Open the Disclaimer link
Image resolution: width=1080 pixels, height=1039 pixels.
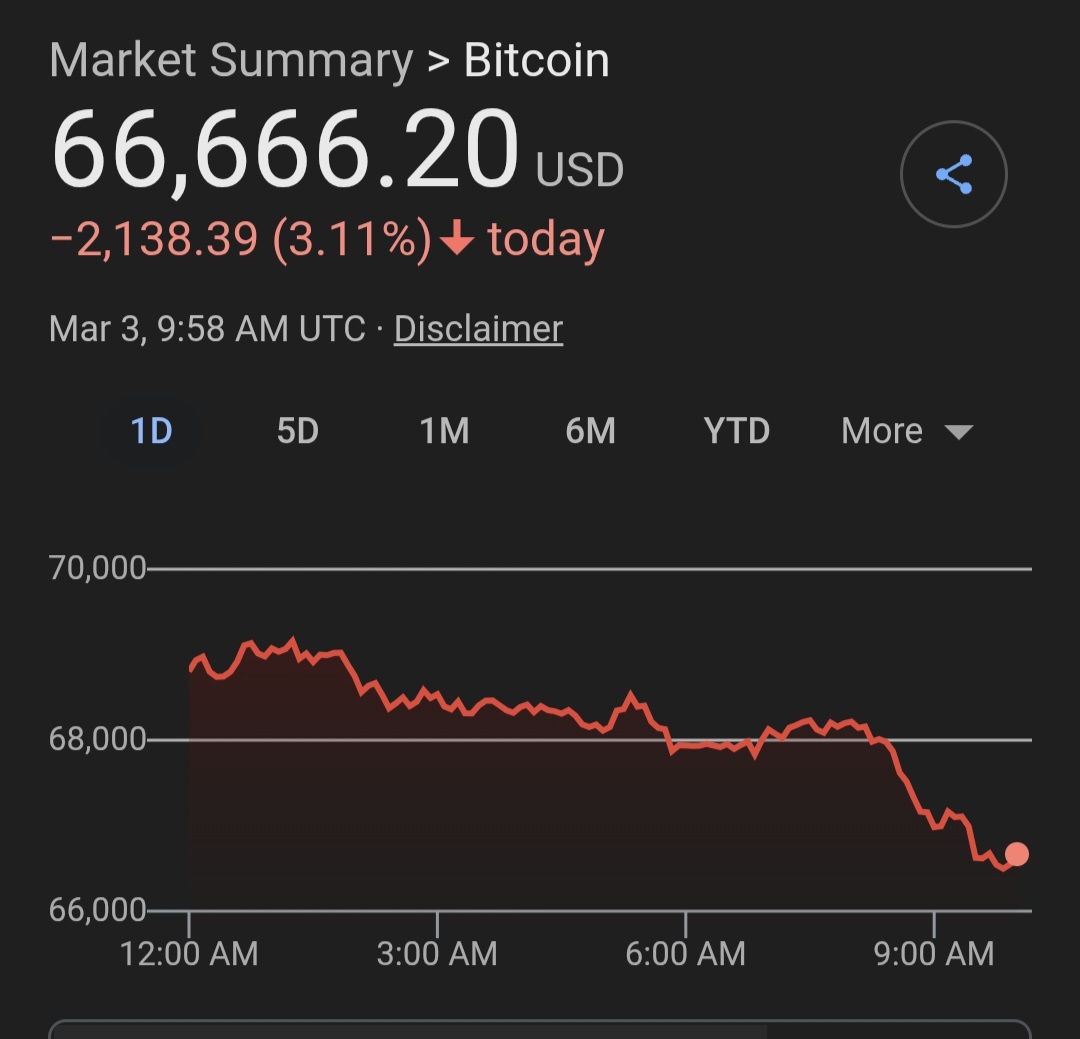pos(478,329)
